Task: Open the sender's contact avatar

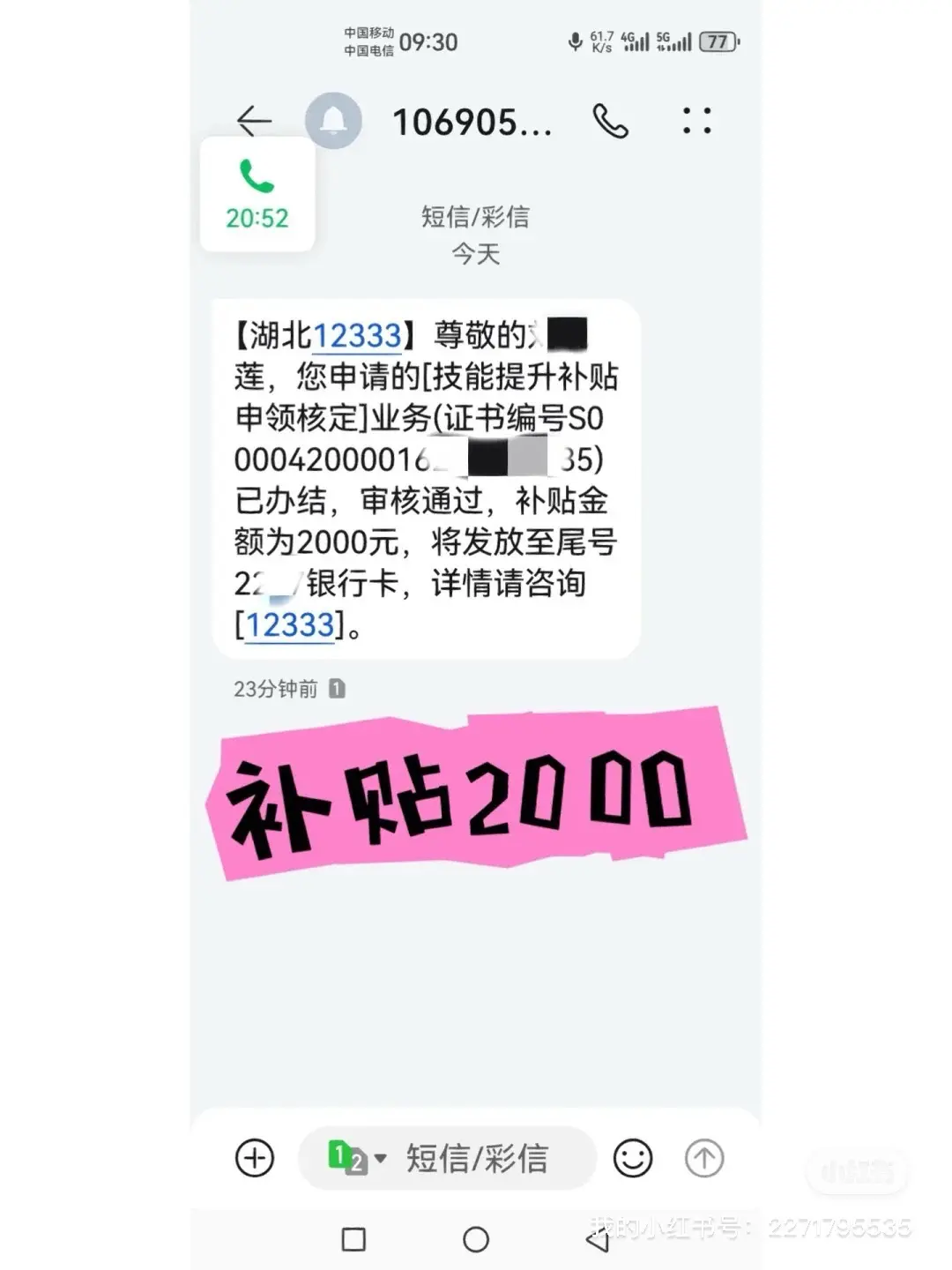Action: click(333, 121)
